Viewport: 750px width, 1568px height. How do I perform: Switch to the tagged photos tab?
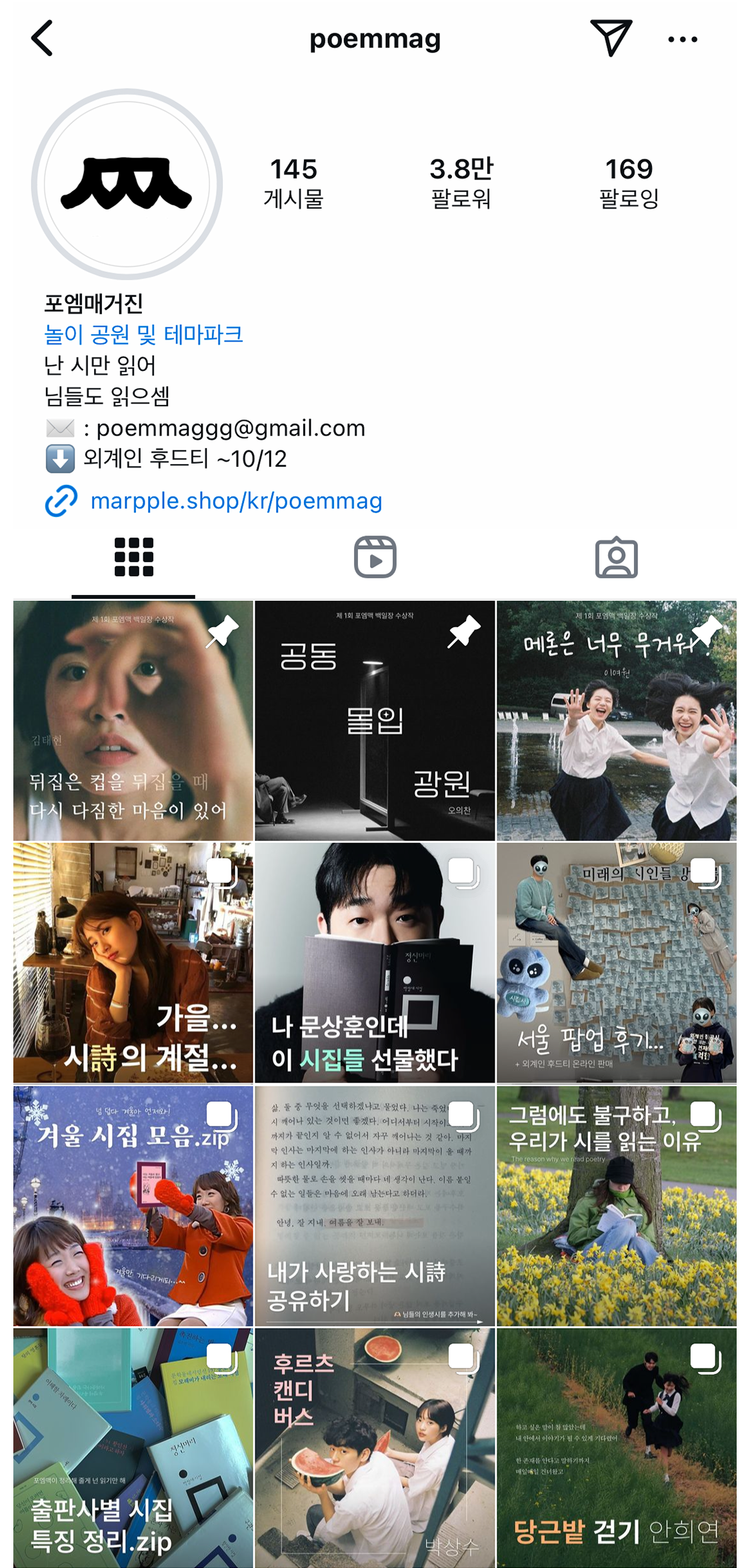pos(616,557)
